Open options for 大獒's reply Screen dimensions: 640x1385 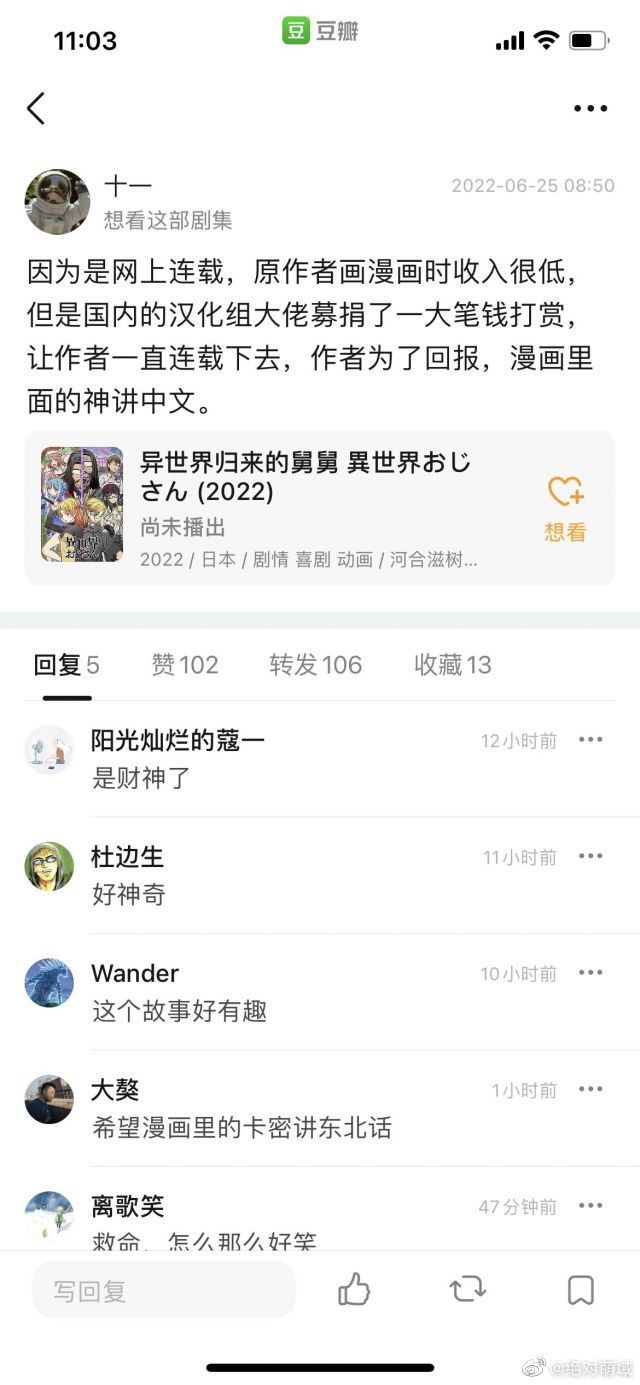coord(591,1090)
